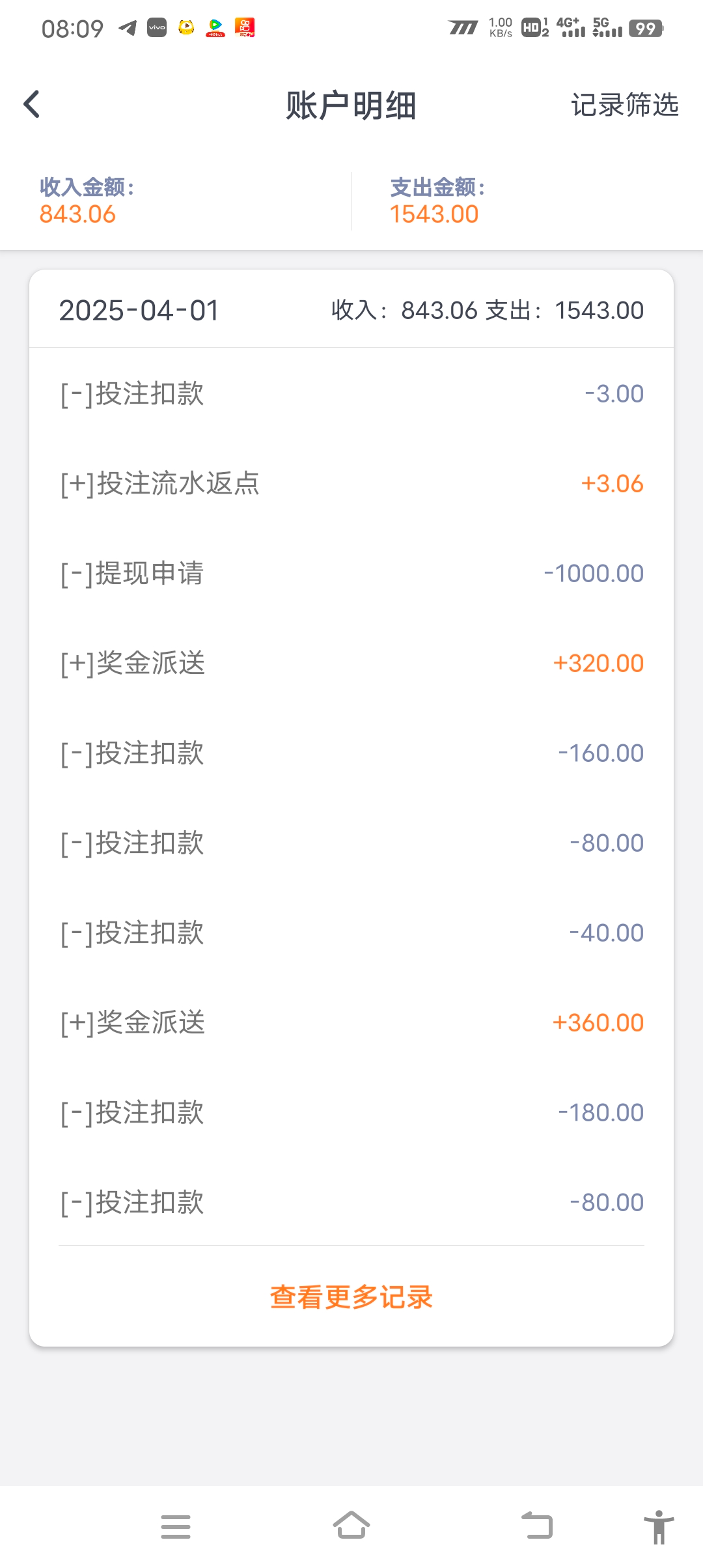703x1568 pixels.
Task: Go to the system home screen
Action: pyautogui.click(x=351, y=1526)
